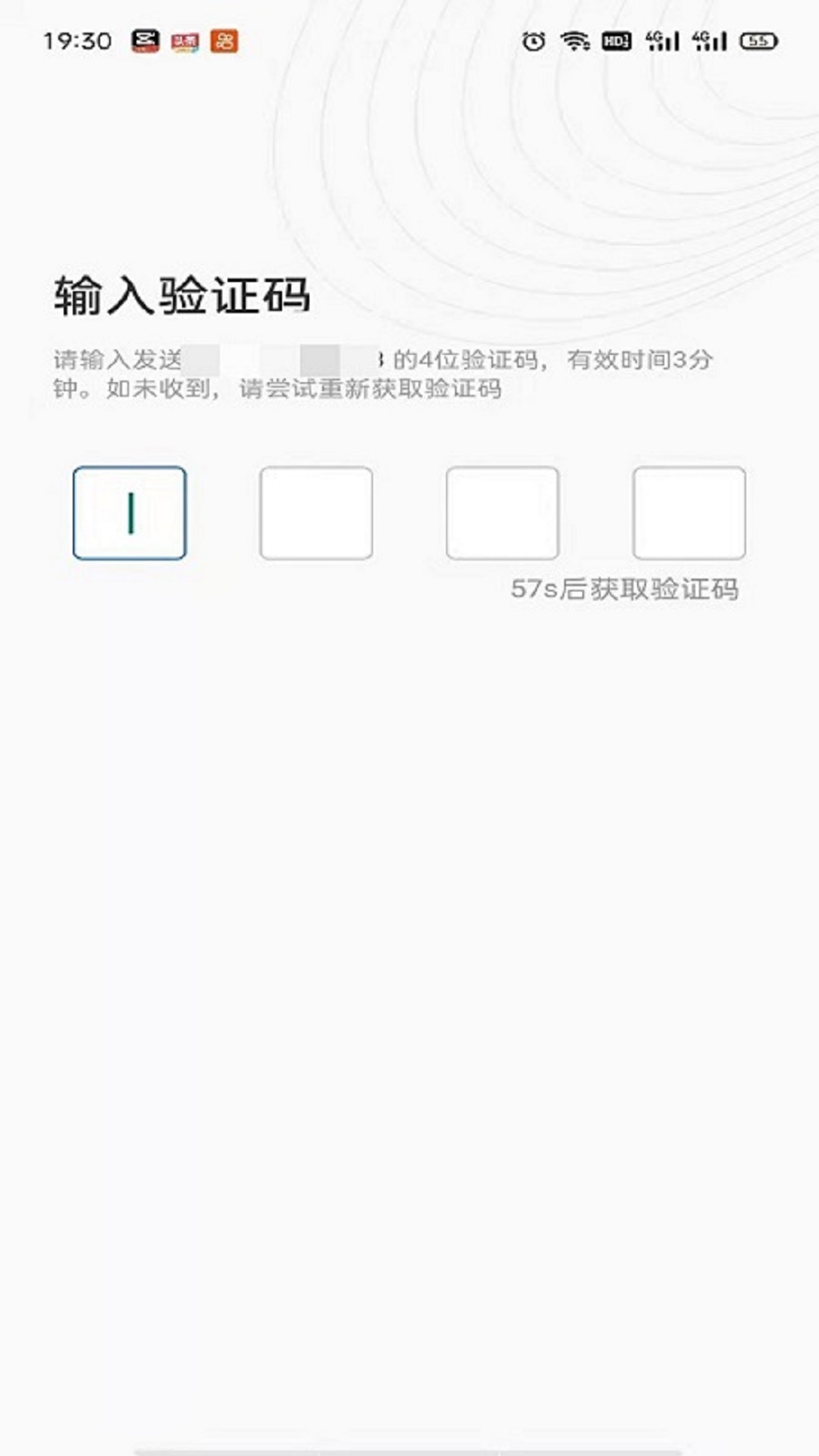Select the second verification code box

[x=317, y=513]
